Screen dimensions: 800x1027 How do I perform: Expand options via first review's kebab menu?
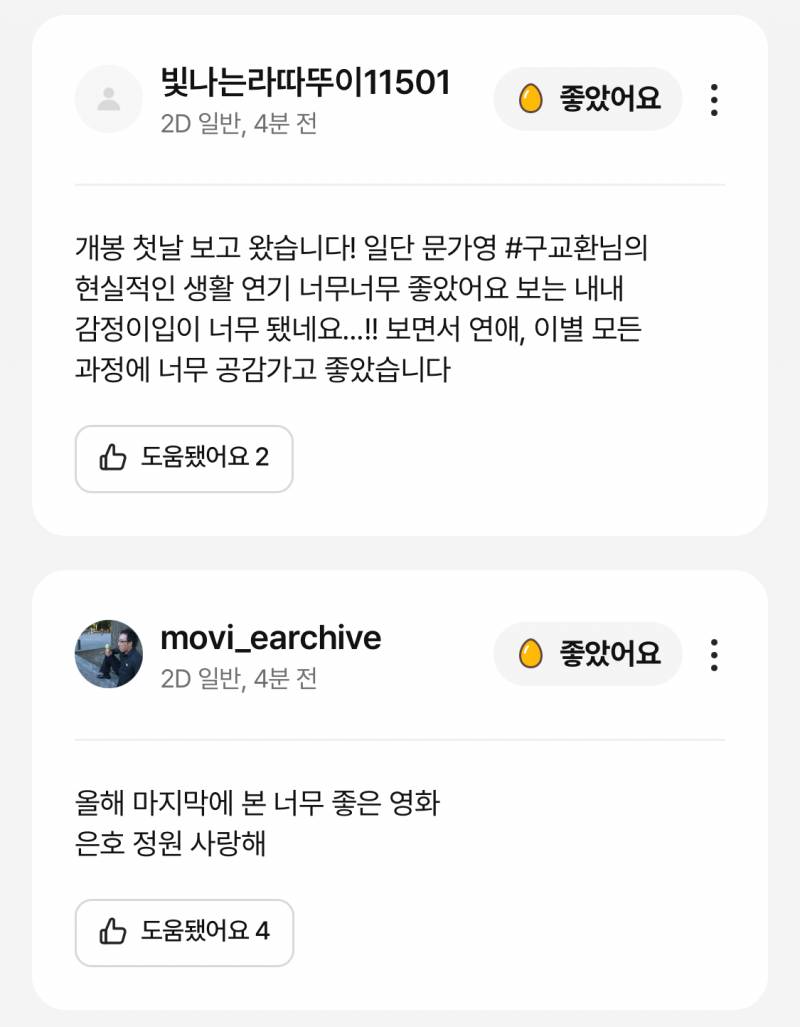tap(714, 100)
